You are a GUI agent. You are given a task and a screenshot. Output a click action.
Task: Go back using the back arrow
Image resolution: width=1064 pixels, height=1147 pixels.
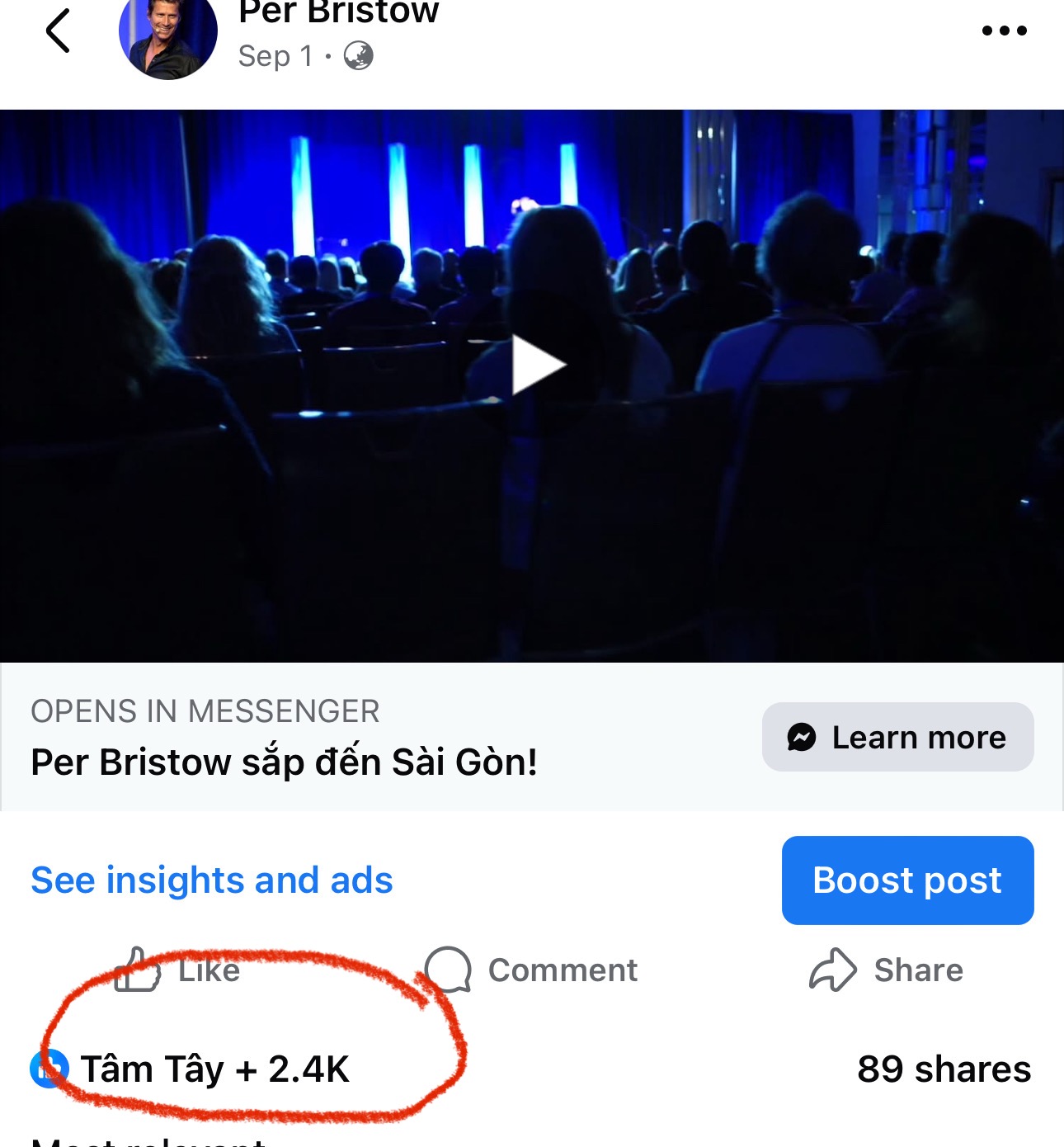[58, 31]
